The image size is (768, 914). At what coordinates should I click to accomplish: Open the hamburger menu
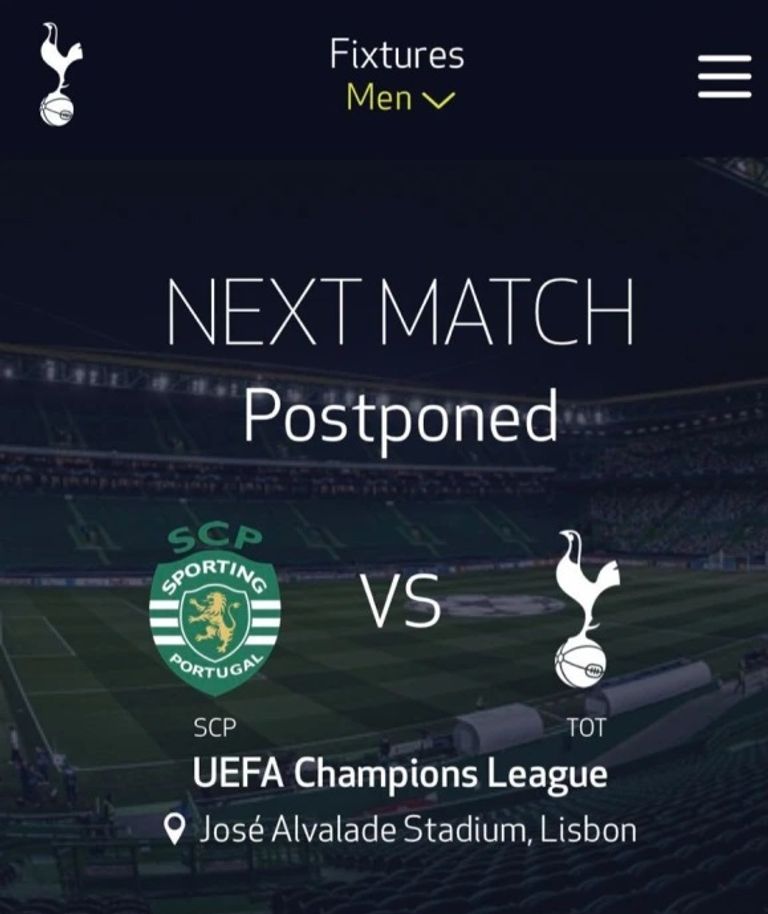pos(724,76)
